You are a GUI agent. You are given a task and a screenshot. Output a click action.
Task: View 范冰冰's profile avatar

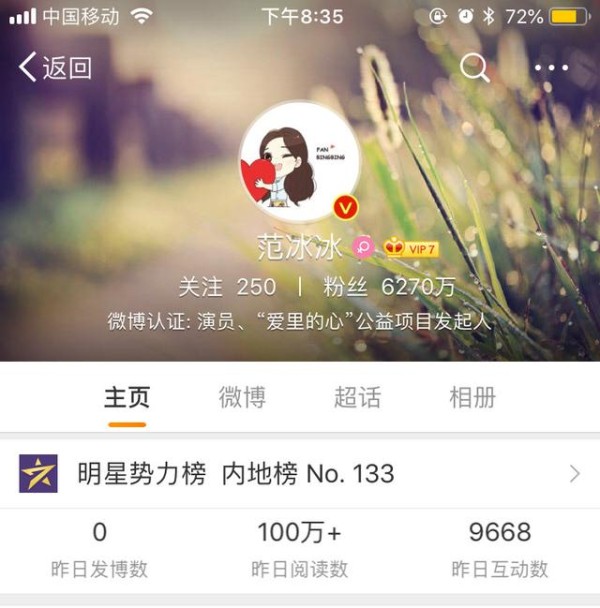click(299, 161)
